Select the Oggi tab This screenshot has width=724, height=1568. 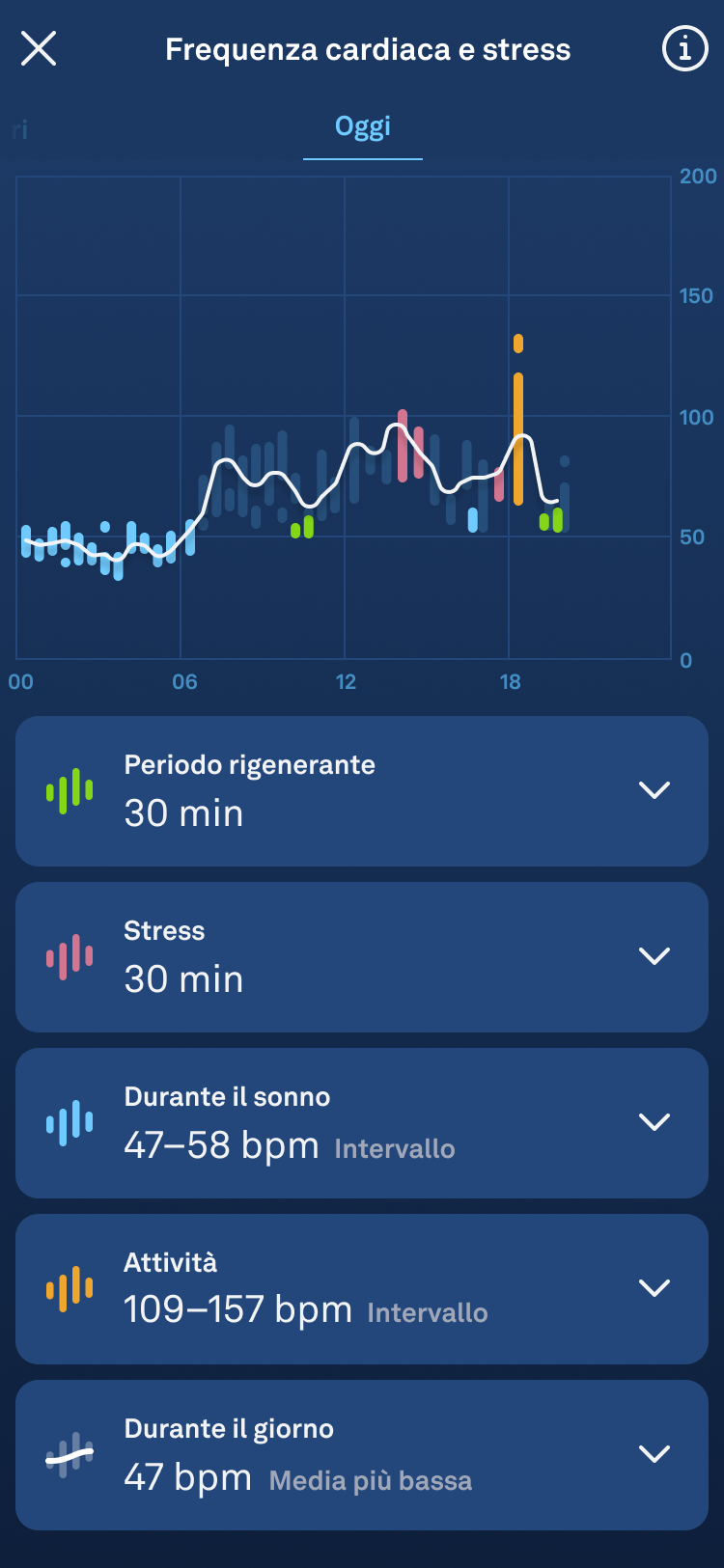pyautogui.click(x=363, y=126)
